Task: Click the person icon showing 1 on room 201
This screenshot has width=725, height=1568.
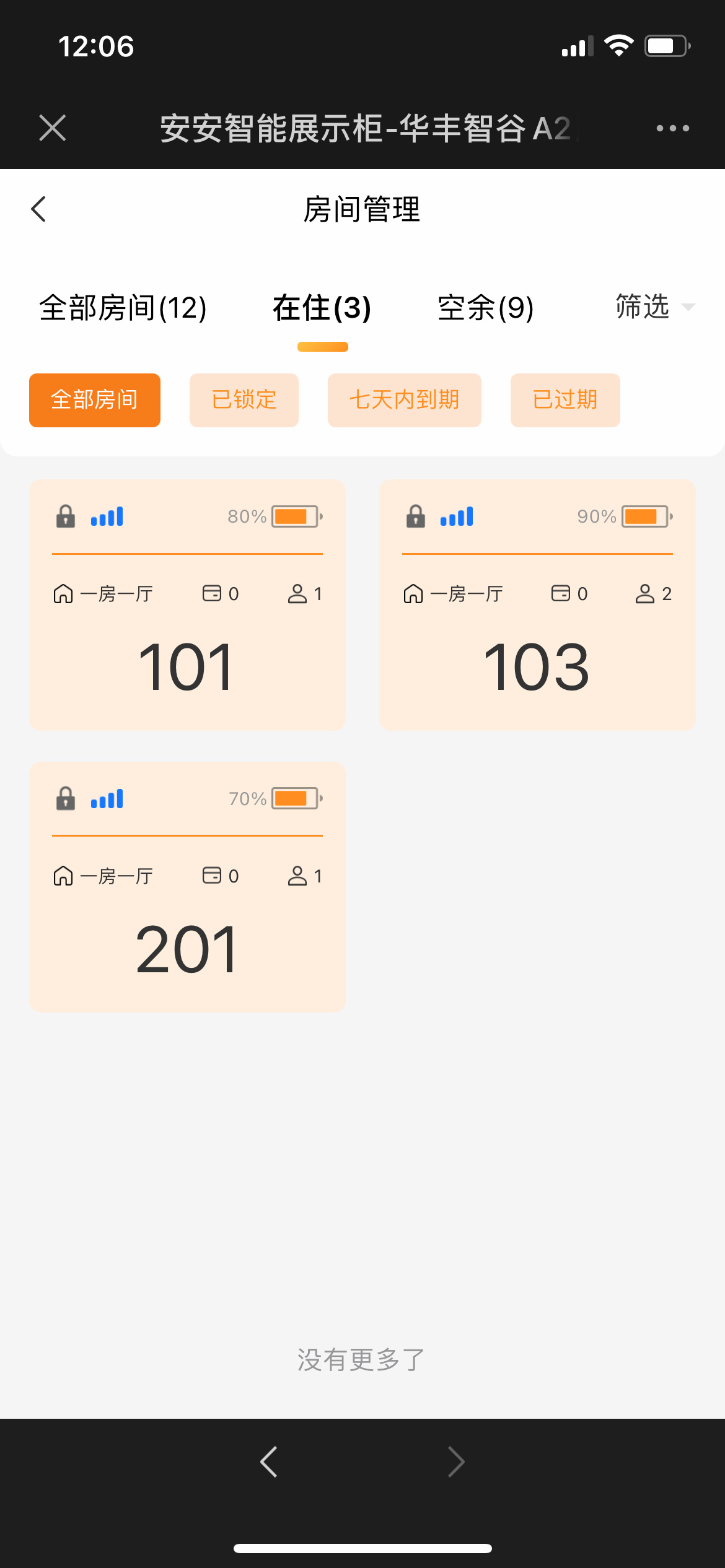Action: coord(305,876)
